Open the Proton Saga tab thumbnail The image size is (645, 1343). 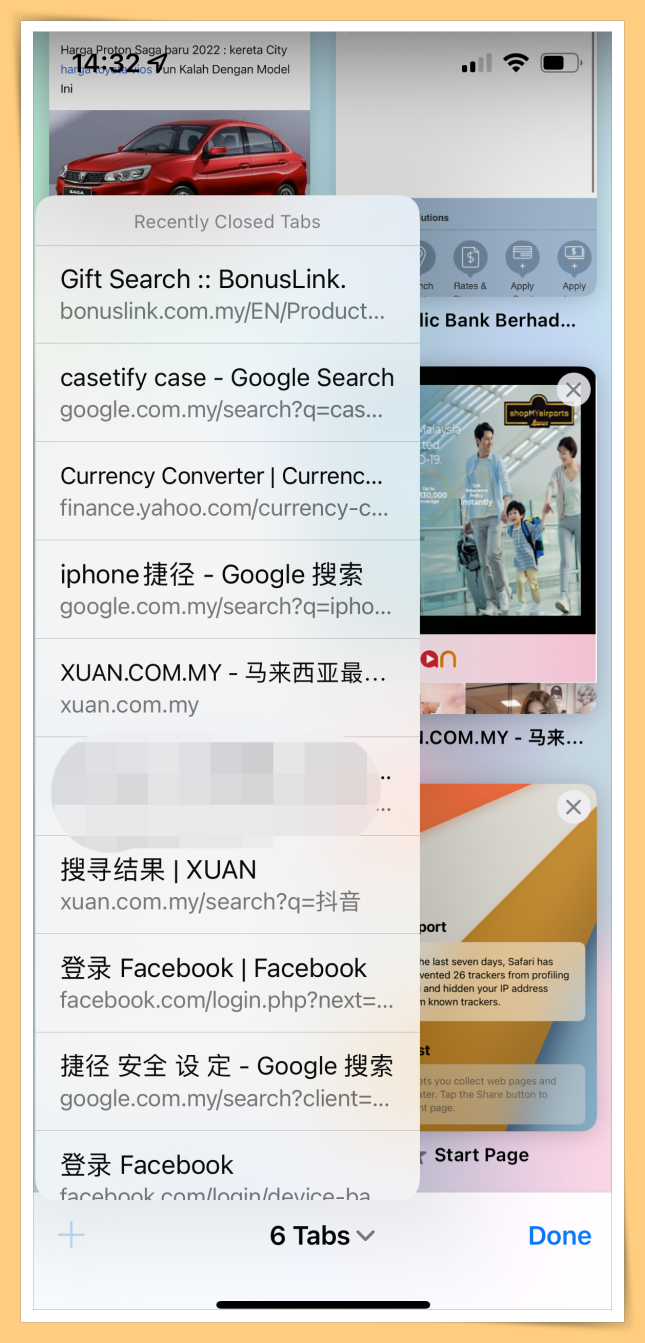click(180, 130)
